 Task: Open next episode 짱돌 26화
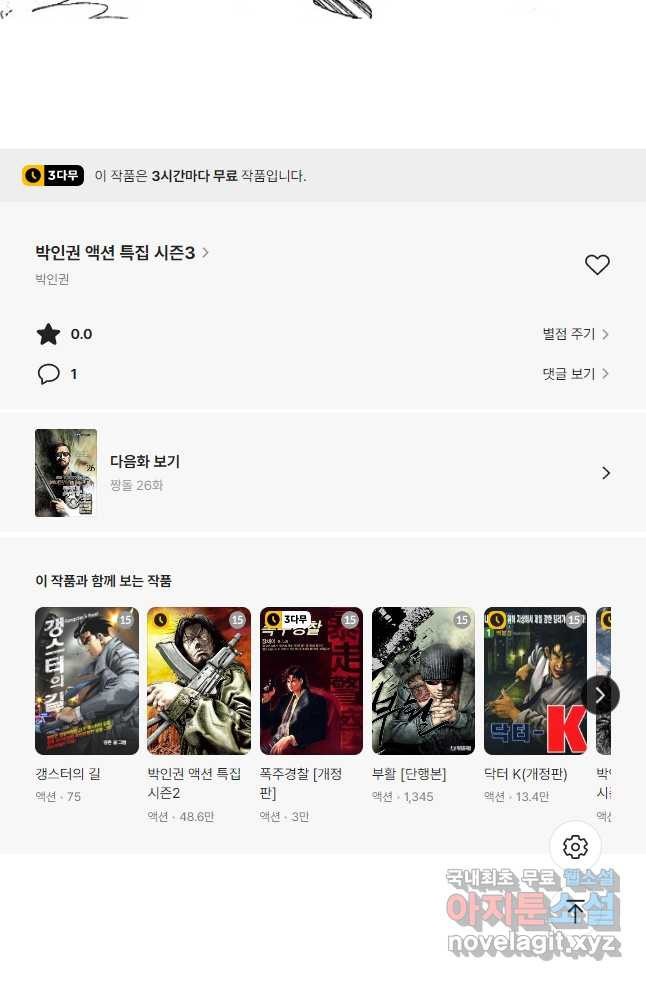click(322, 473)
